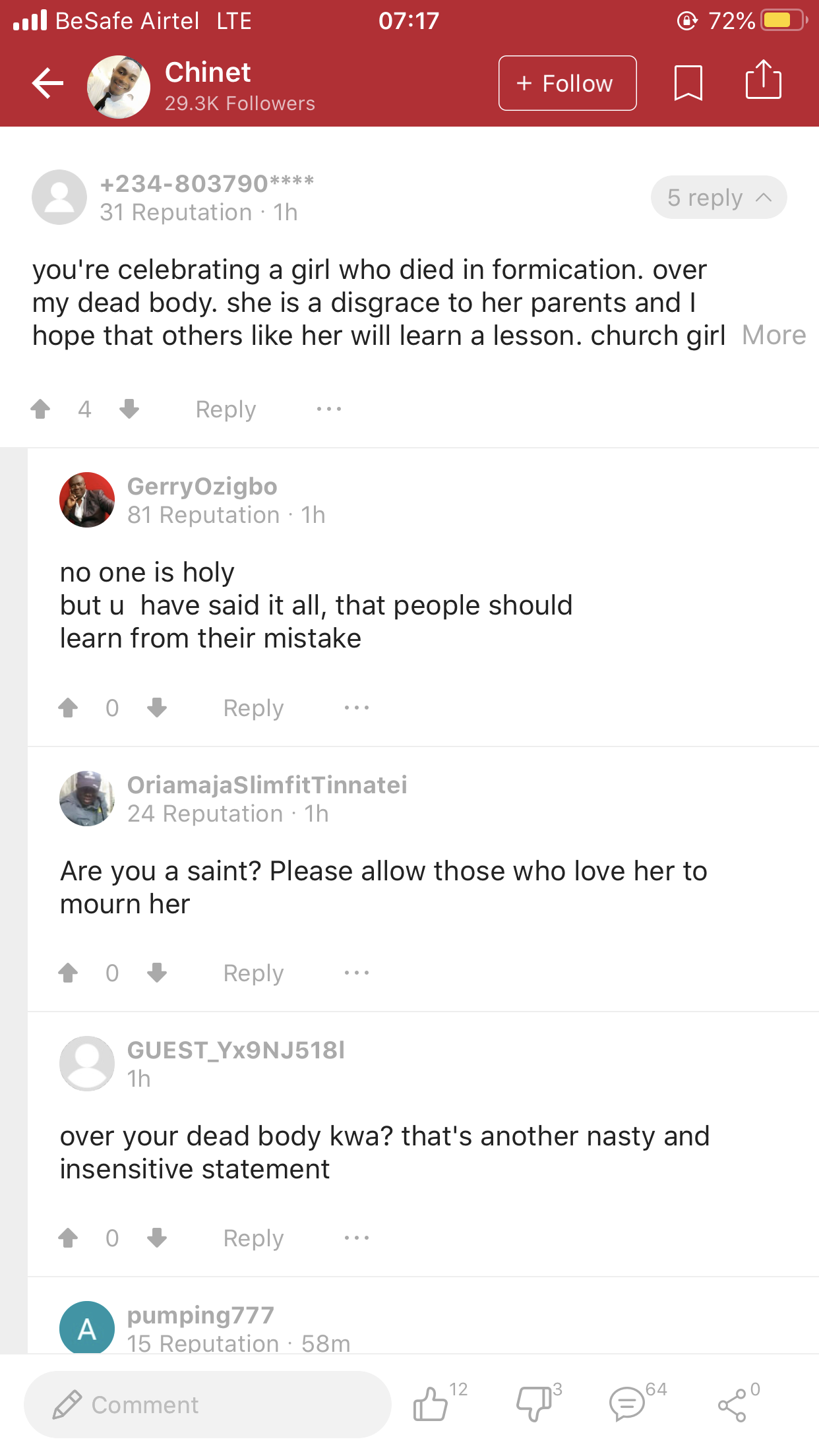This screenshot has width=819, height=1456.
Task: Reply to GerryOzigbo's comment
Action: point(253,708)
